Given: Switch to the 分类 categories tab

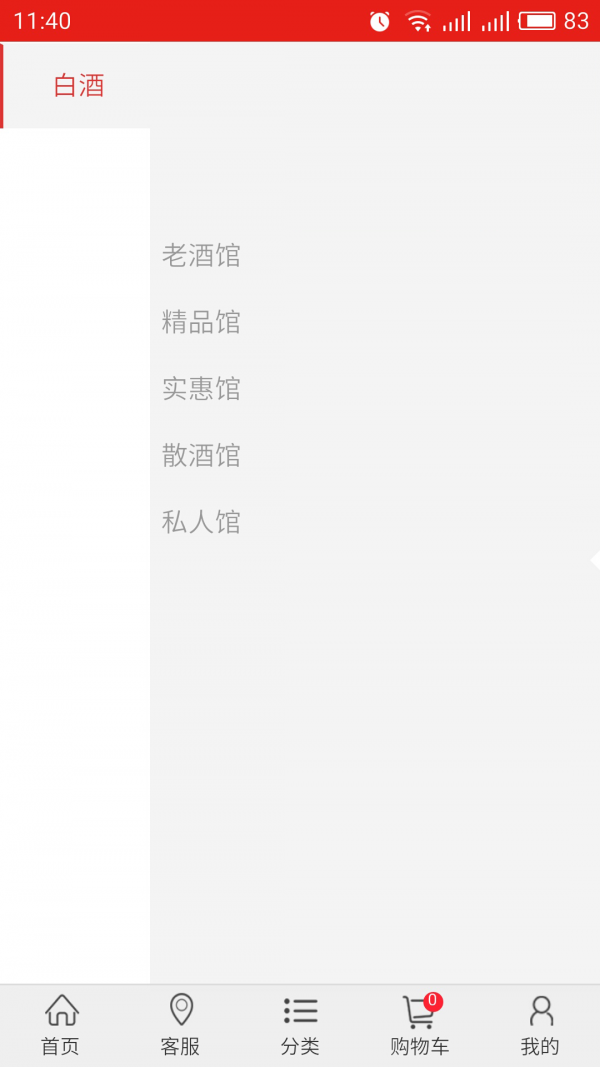Looking at the screenshot, I should point(300,1025).
